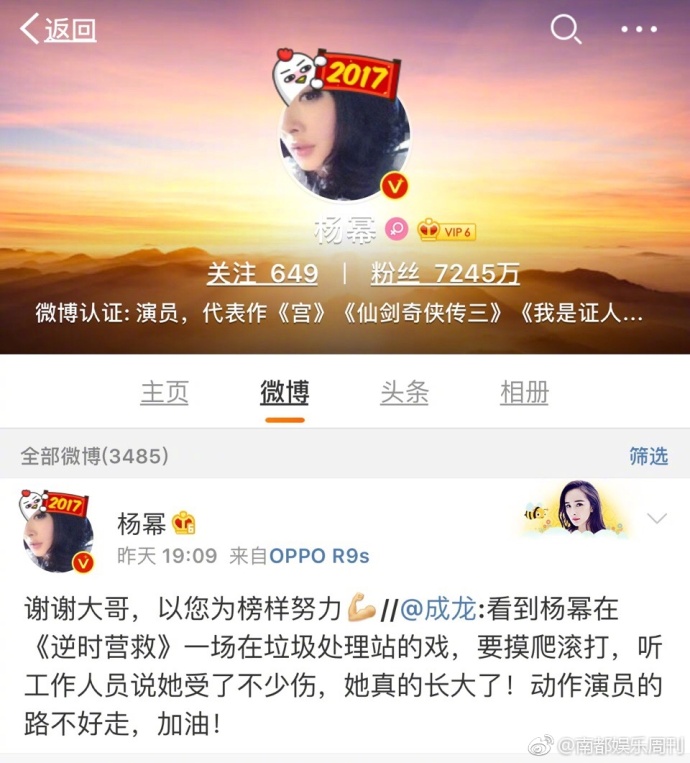Open the 微博认证 verification description
This screenshot has width=690, height=763.
[340, 313]
